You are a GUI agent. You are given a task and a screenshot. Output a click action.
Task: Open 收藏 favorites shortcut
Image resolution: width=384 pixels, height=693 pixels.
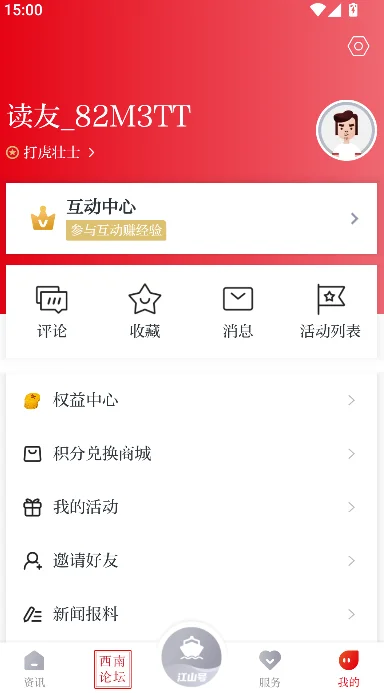point(145,312)
